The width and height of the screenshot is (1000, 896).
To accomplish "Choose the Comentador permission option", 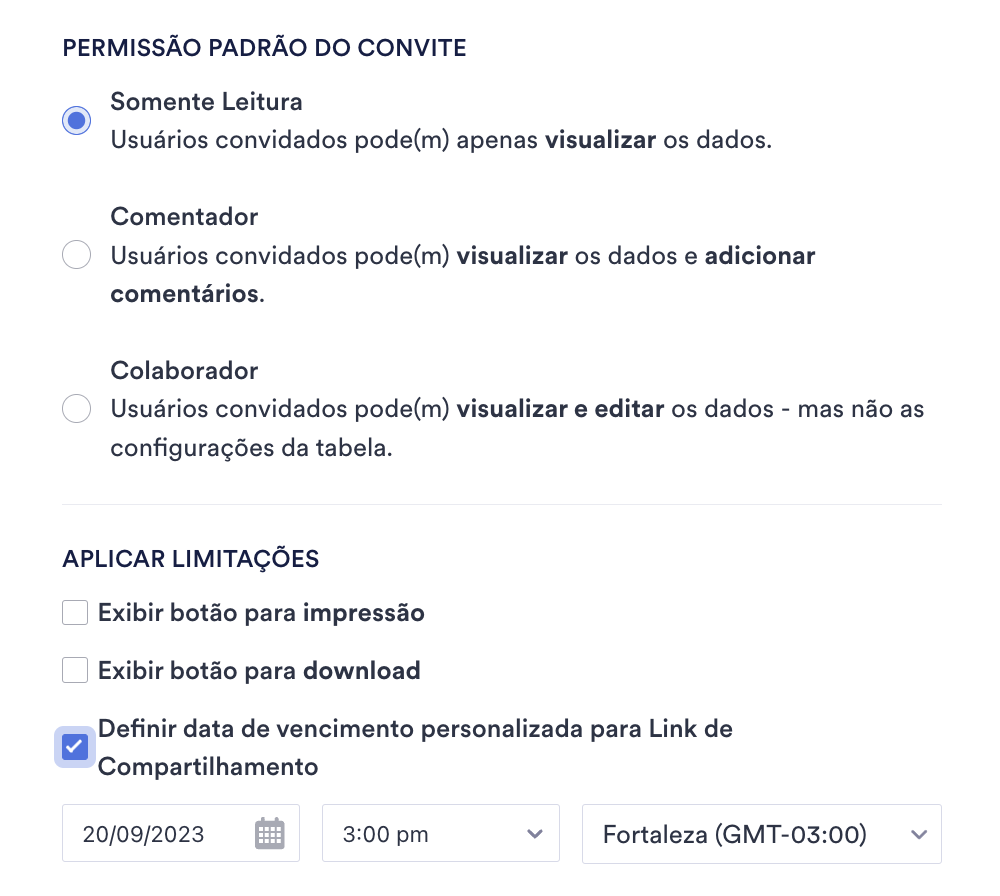I will tap(76, 255).
